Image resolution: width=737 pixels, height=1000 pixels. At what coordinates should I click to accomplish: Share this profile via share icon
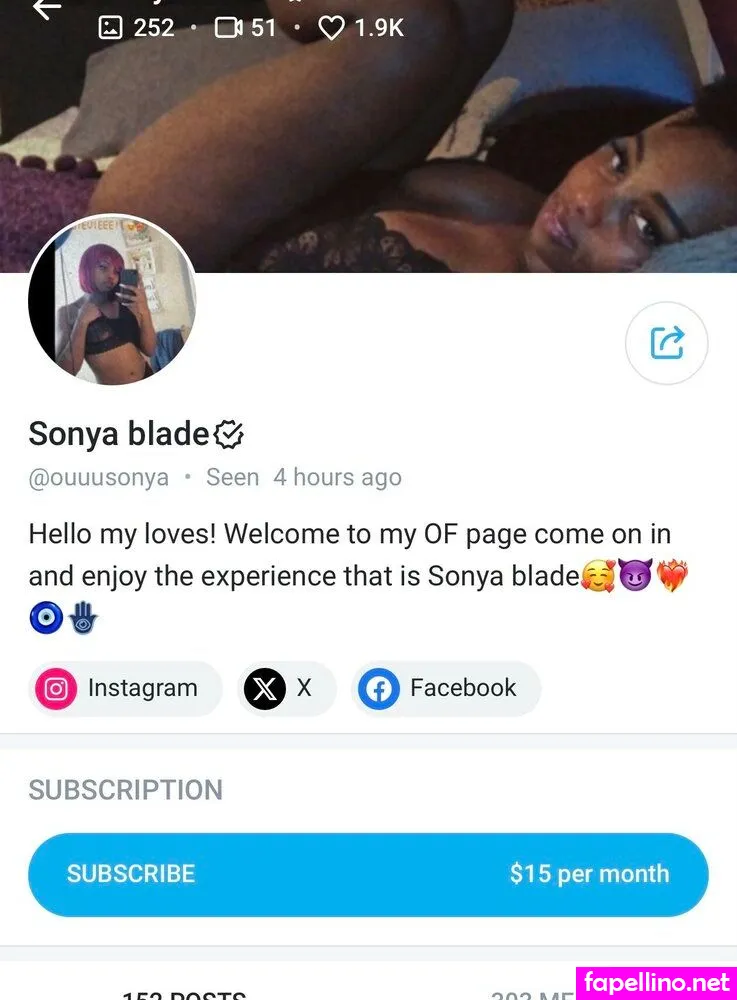coord(666,343)
